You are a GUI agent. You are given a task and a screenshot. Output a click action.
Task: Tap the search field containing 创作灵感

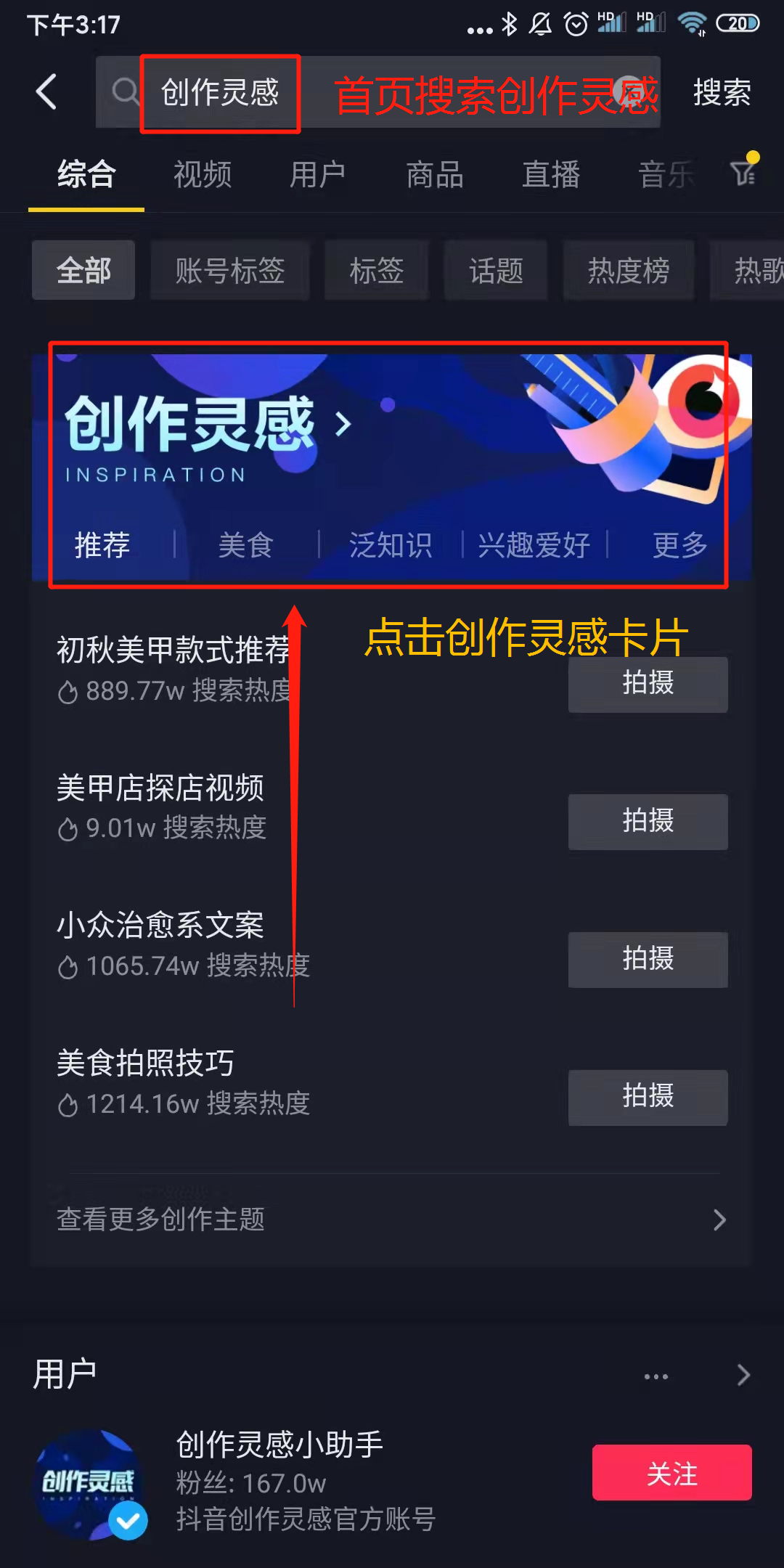click(x=377, y=92)
